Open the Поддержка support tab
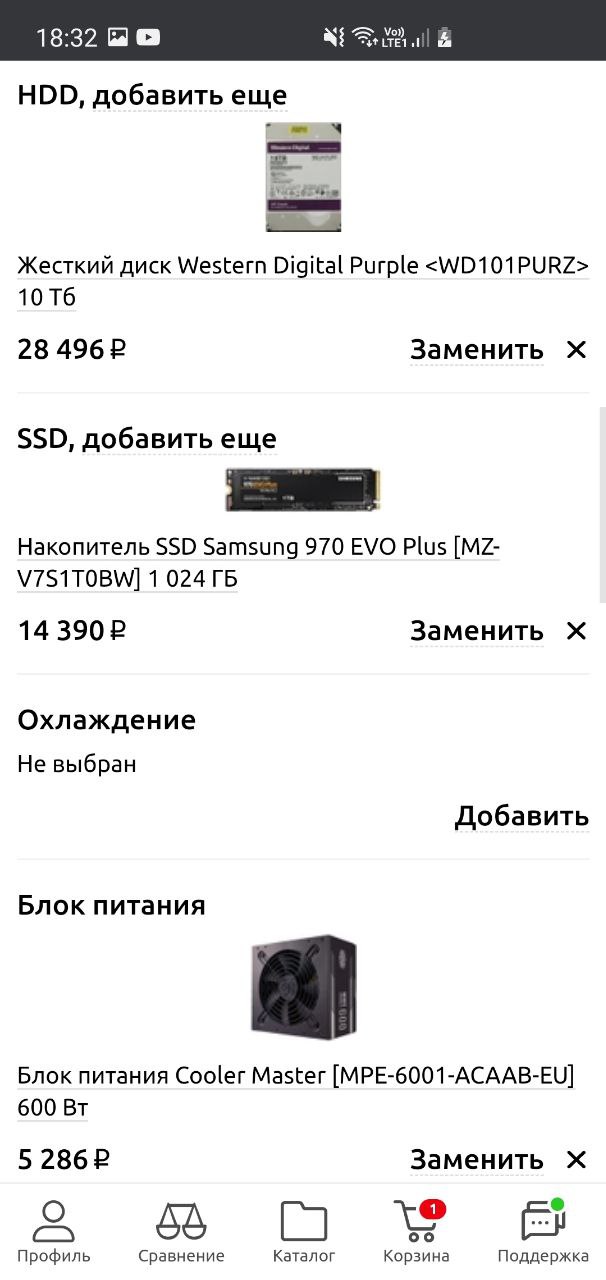Screen dimensions: 606x1280 click(x=543, y=1232)
